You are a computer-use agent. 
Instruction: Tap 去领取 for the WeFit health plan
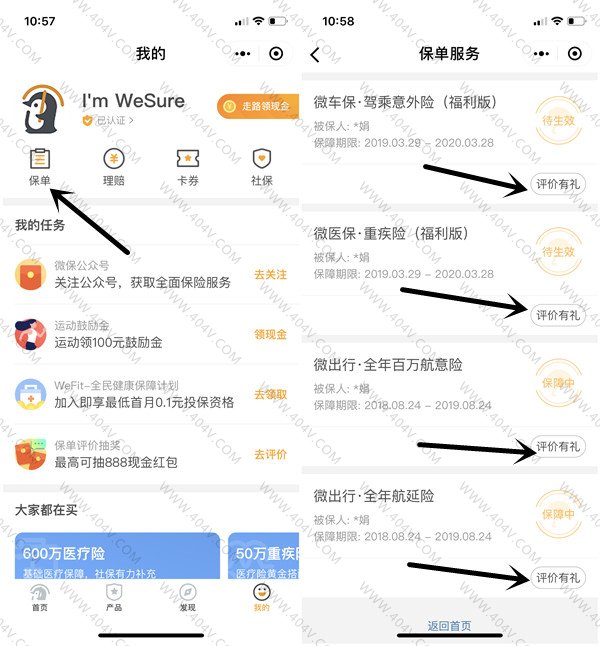point(270,394)
